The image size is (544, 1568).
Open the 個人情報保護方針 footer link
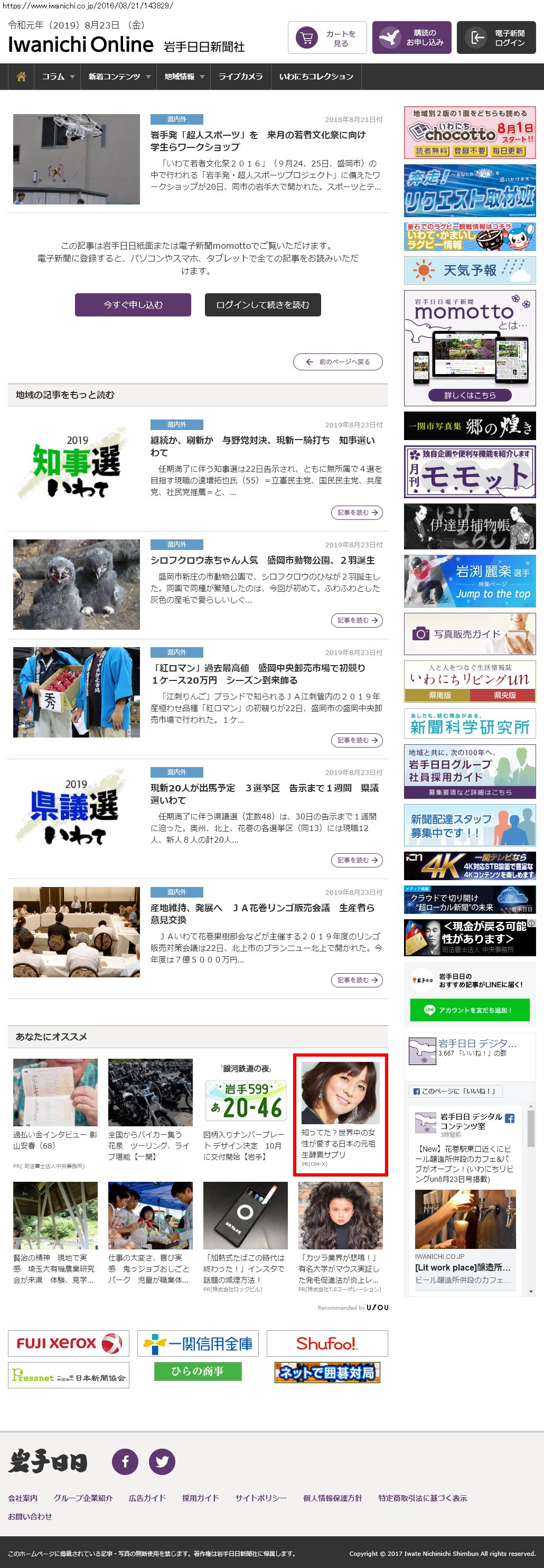pyautogui.click(x=332, y=1498)
